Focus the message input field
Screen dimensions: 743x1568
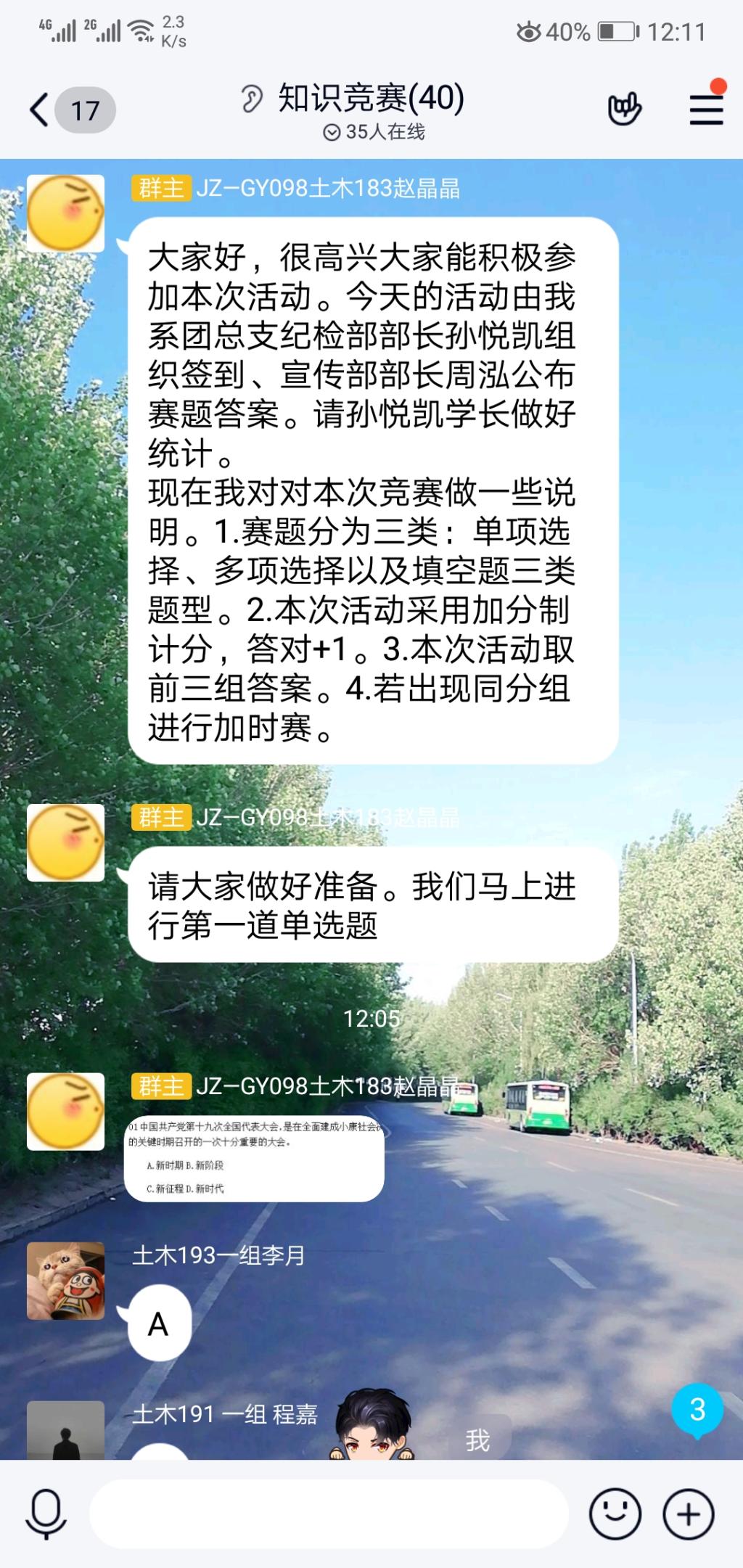click(x=327, y=1514)
